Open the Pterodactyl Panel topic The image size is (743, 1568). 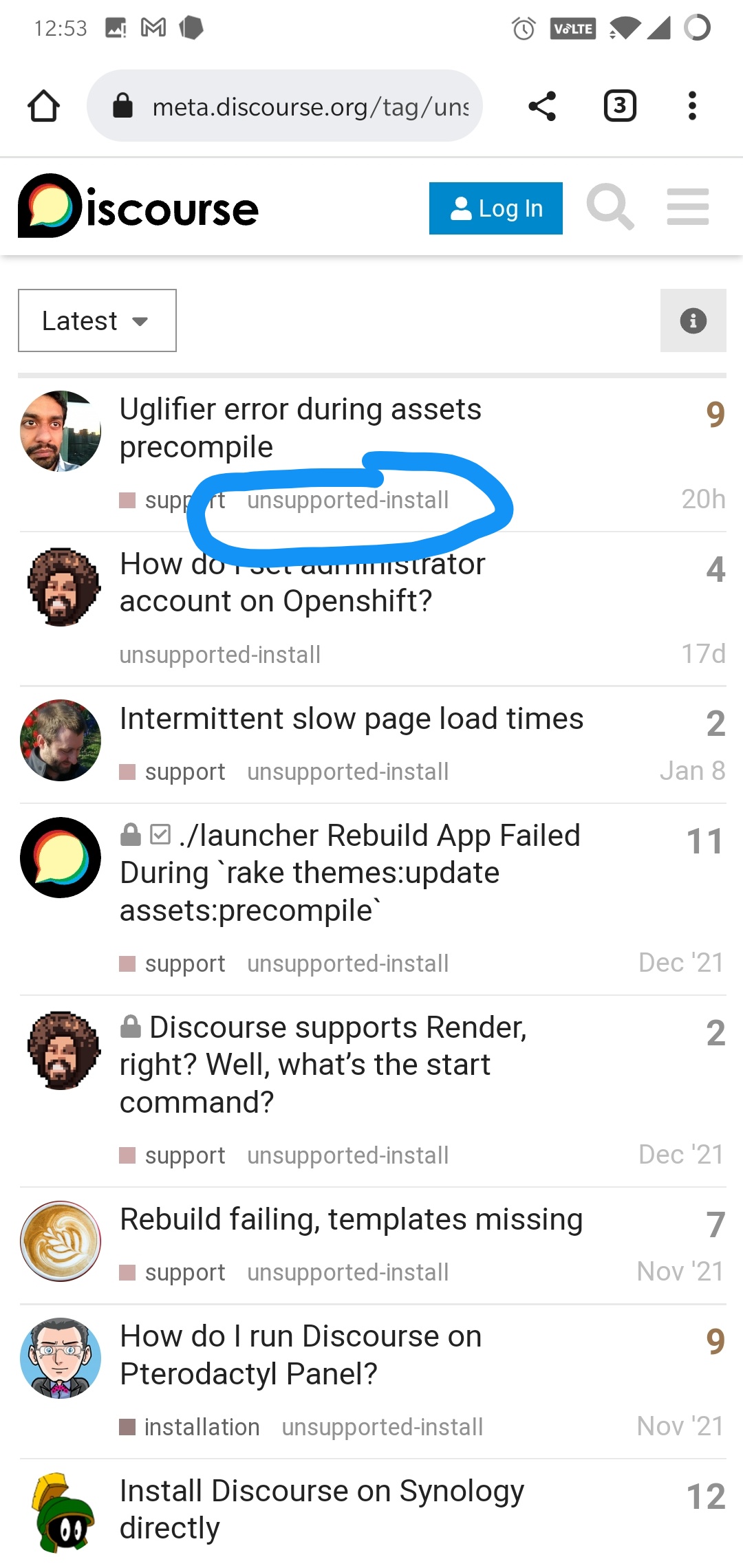[301, 1355]
